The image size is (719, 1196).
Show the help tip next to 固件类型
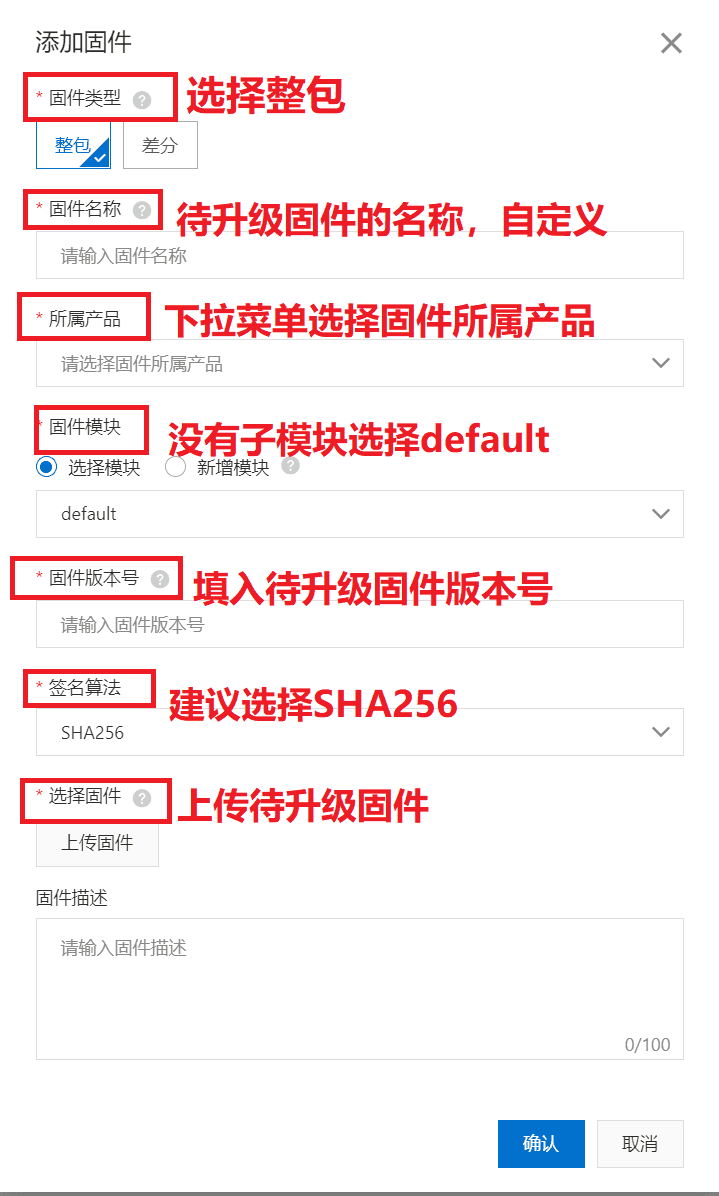coord(141,100)
